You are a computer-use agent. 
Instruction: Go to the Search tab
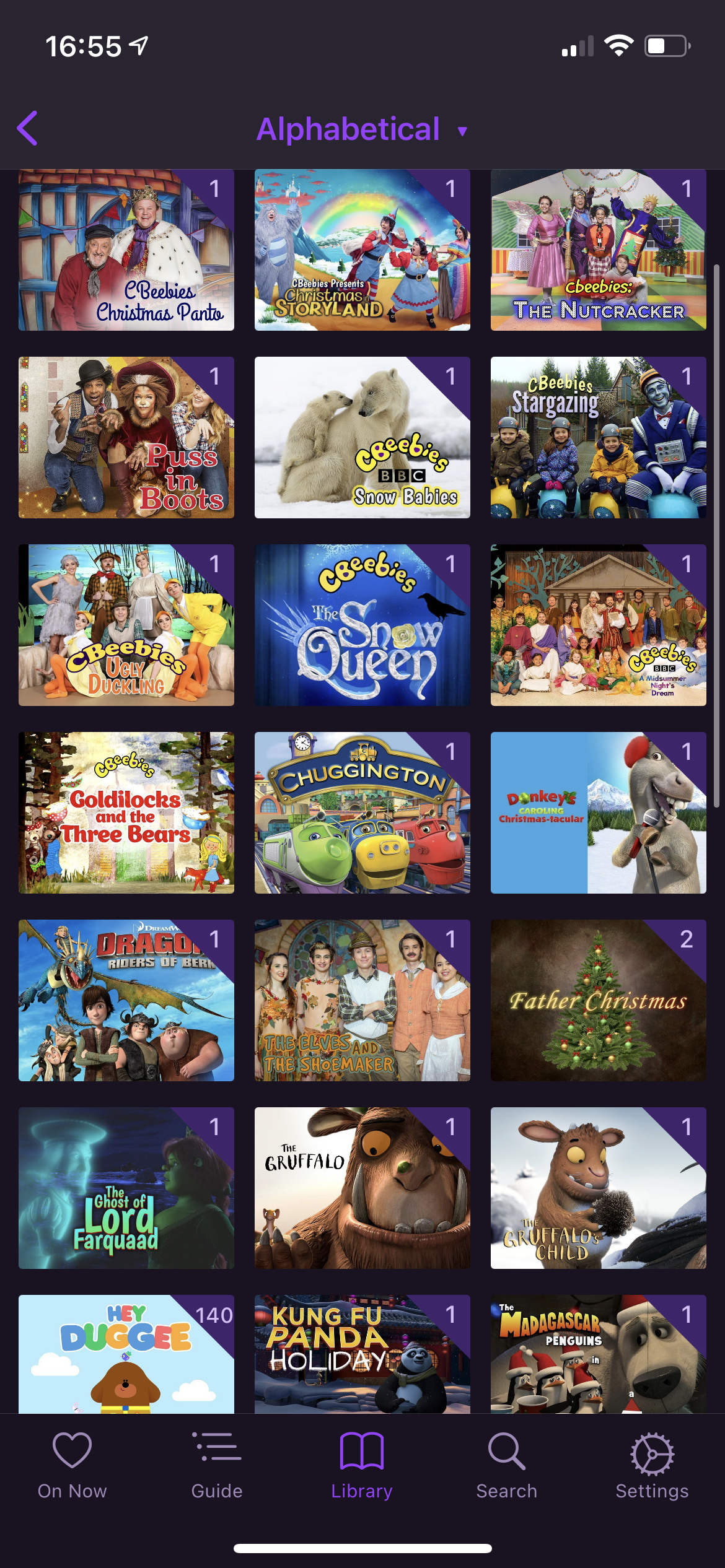[x=506, y=1465]
